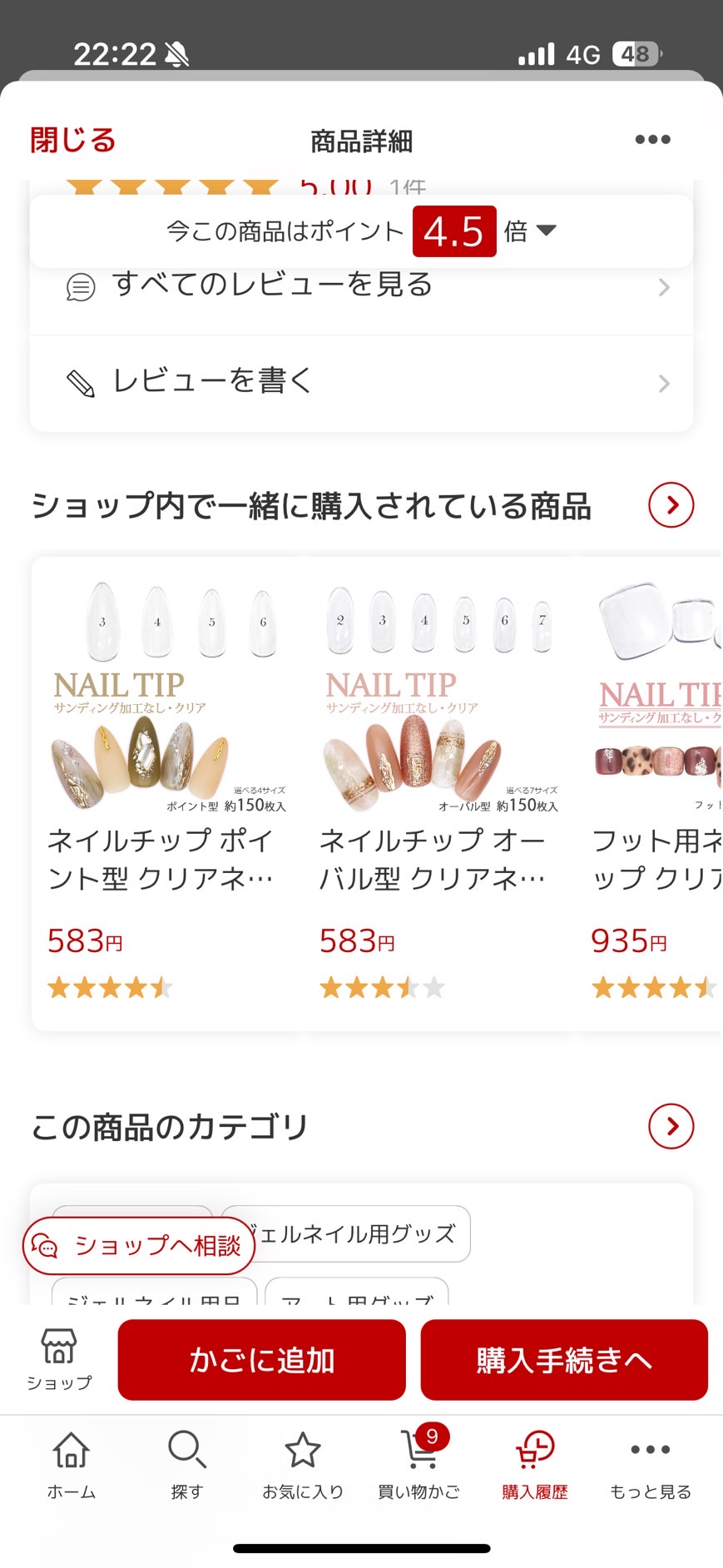Tap ショップへ相談 chat button

pyautogui.click(x=139, y=1246)
